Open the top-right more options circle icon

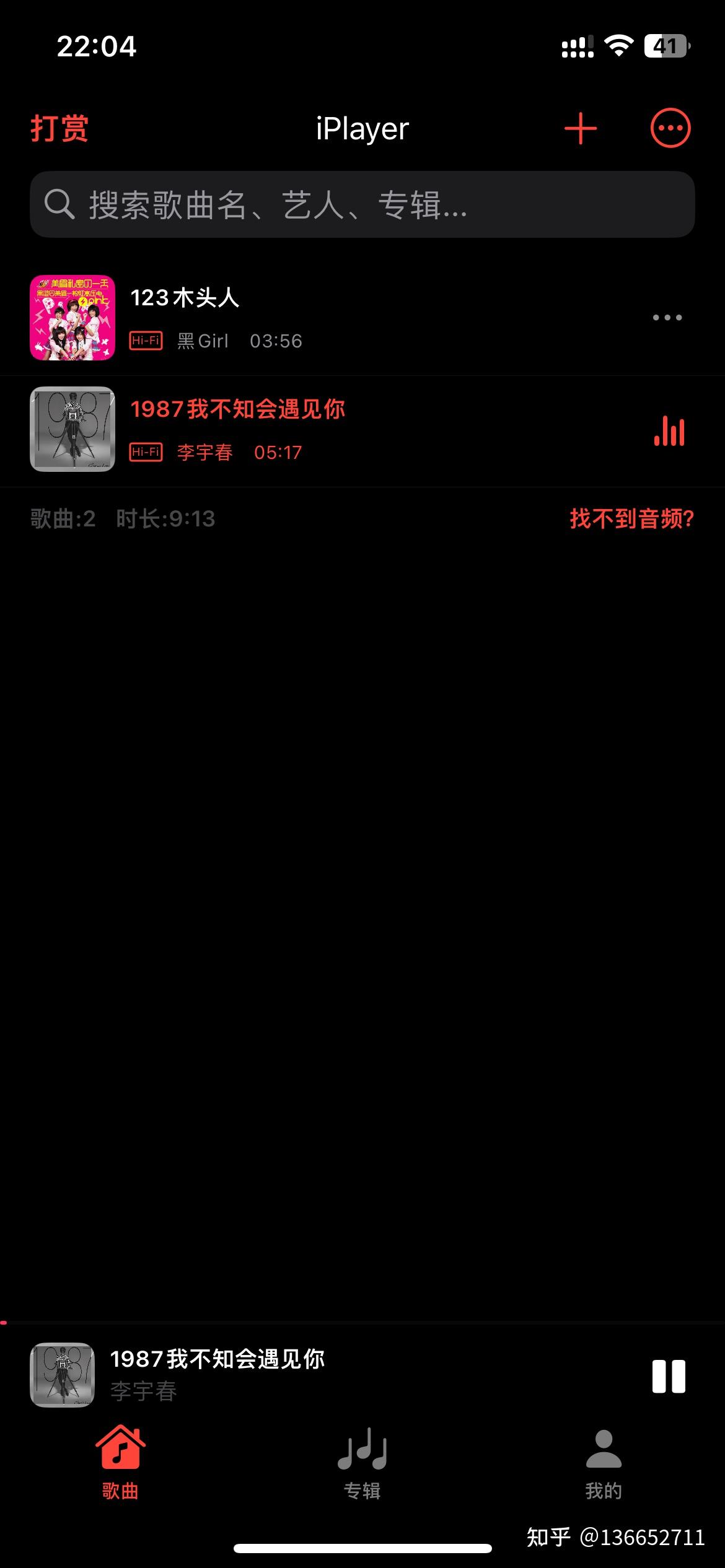[x=670, y=129]
